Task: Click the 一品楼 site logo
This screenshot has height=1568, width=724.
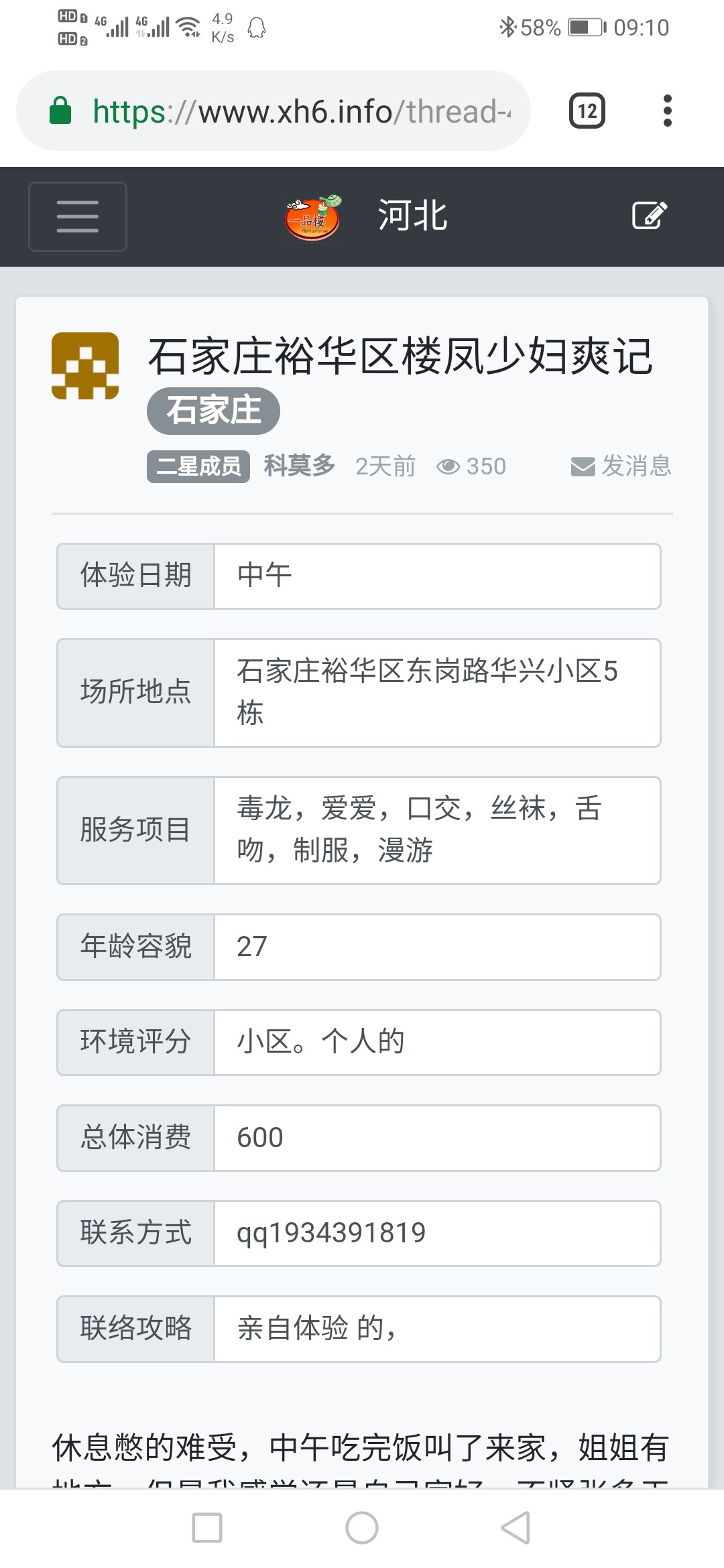Action: [x=313, y=214]
